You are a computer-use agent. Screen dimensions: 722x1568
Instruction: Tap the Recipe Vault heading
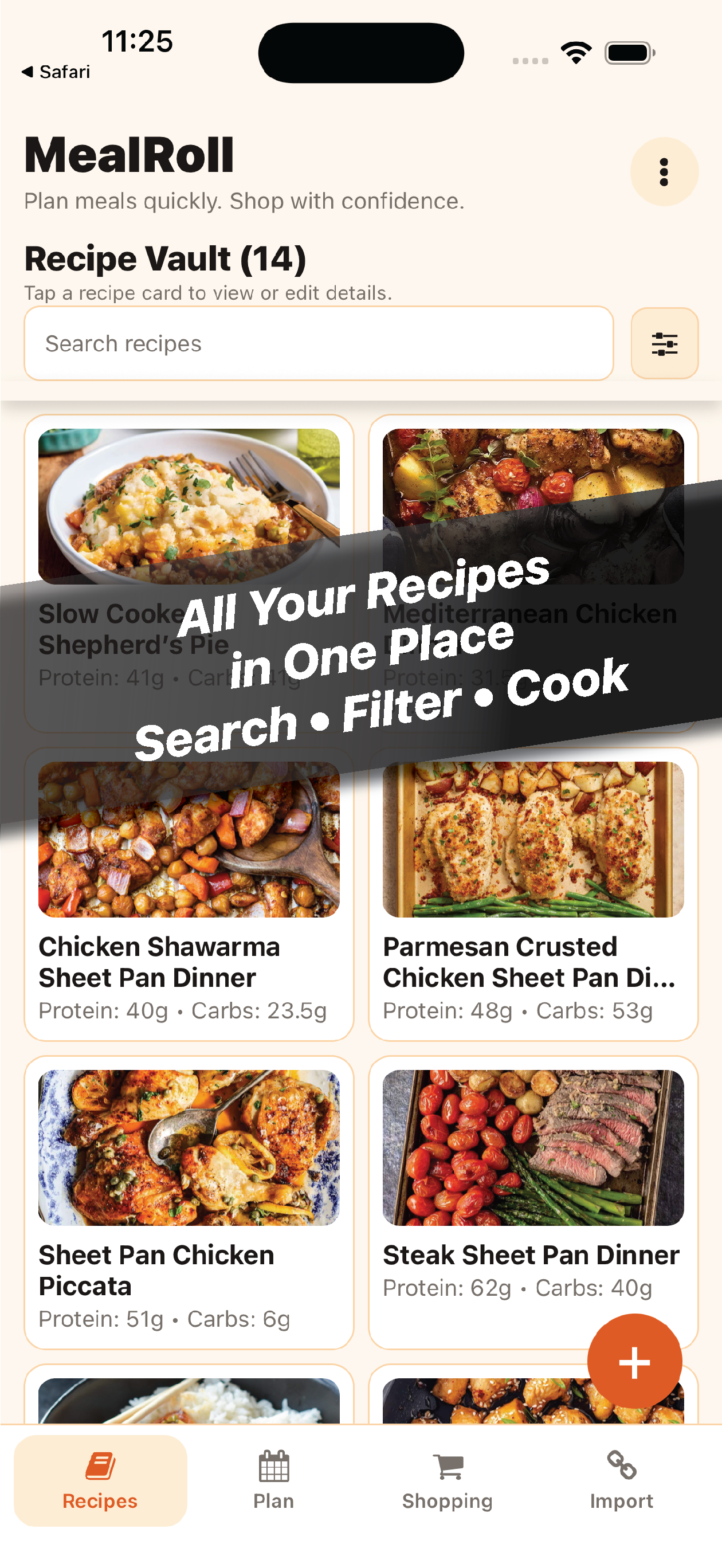(164, 258)
